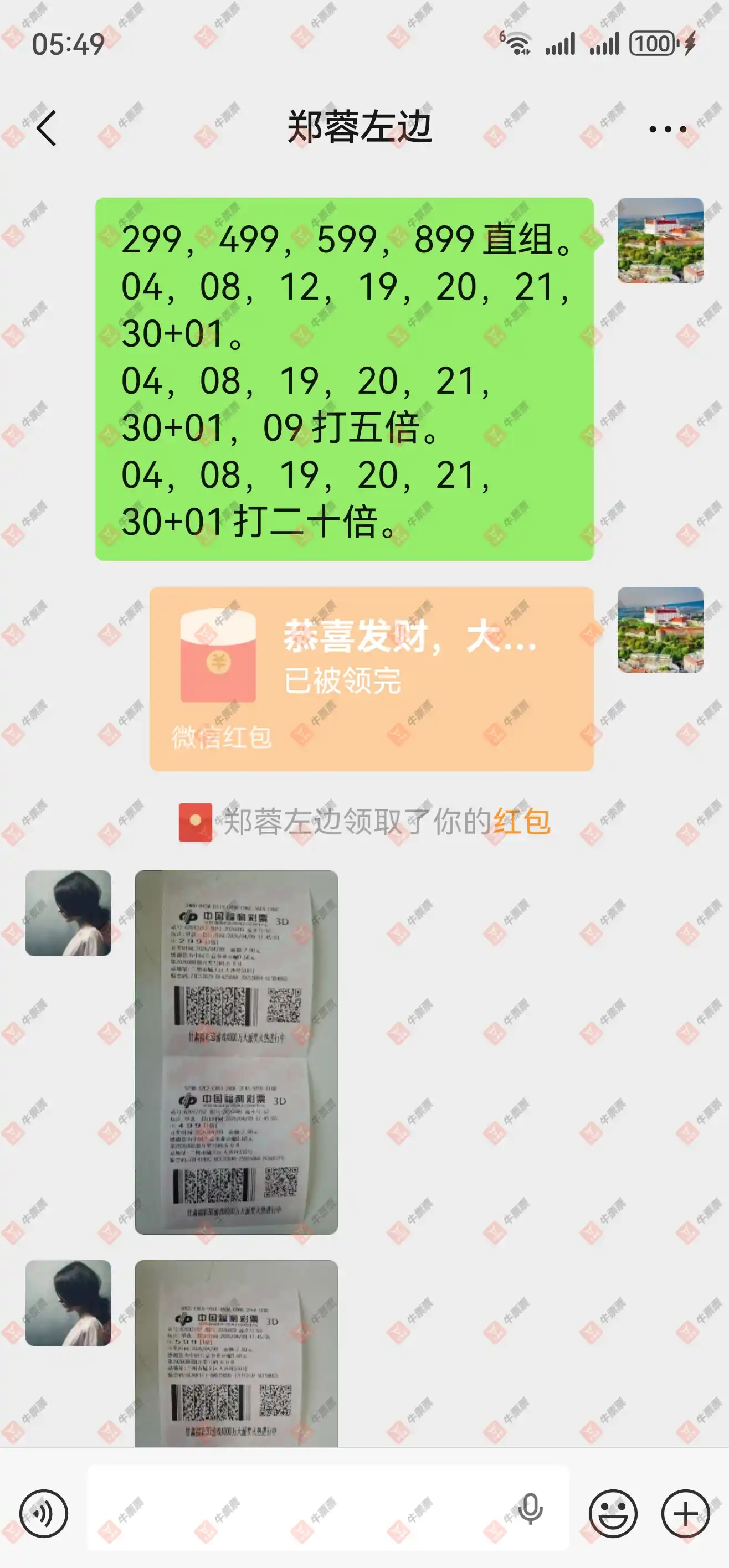The image size is (729, 1568).
Task: Switch to voice message input
Action: tap(44, 1513)
